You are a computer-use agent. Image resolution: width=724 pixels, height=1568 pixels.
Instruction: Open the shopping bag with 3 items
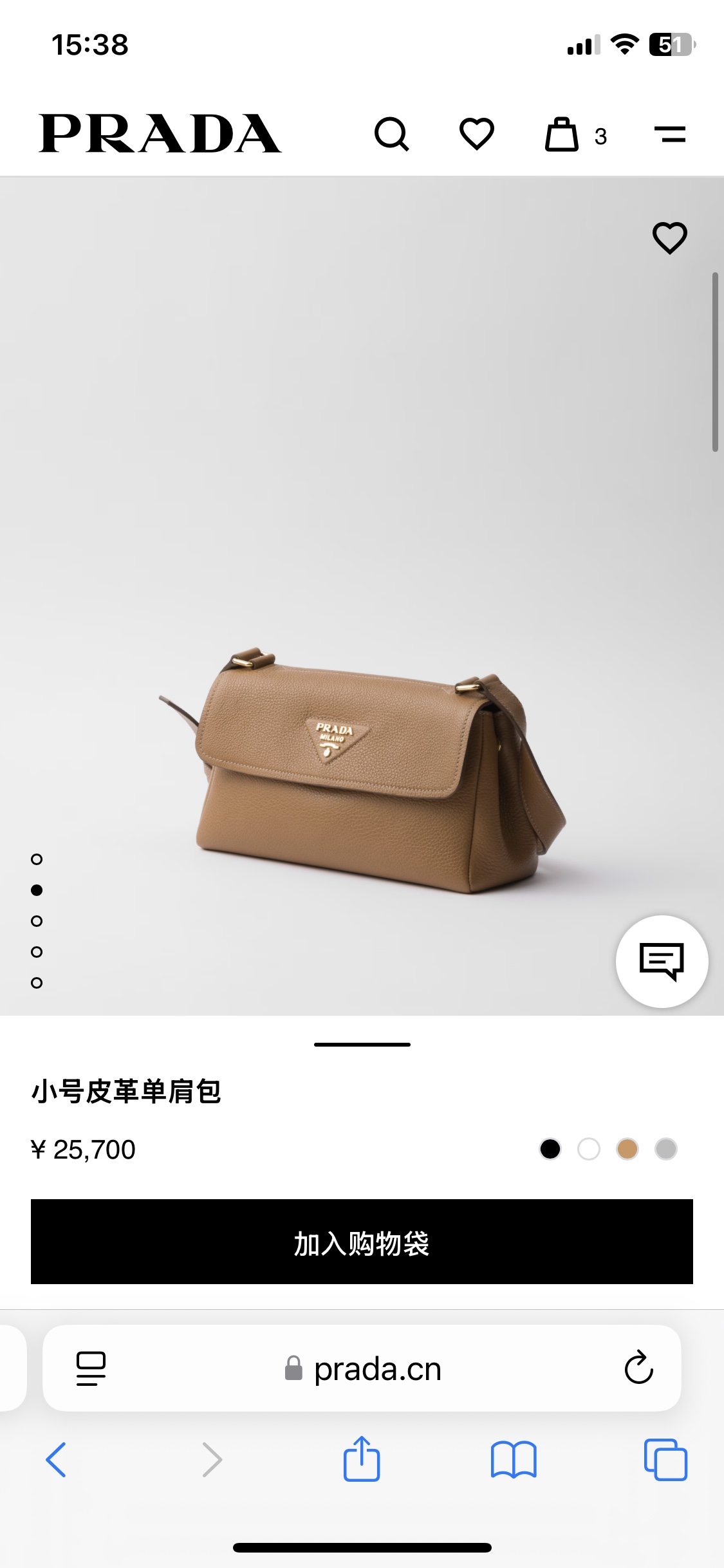point(563,135)
